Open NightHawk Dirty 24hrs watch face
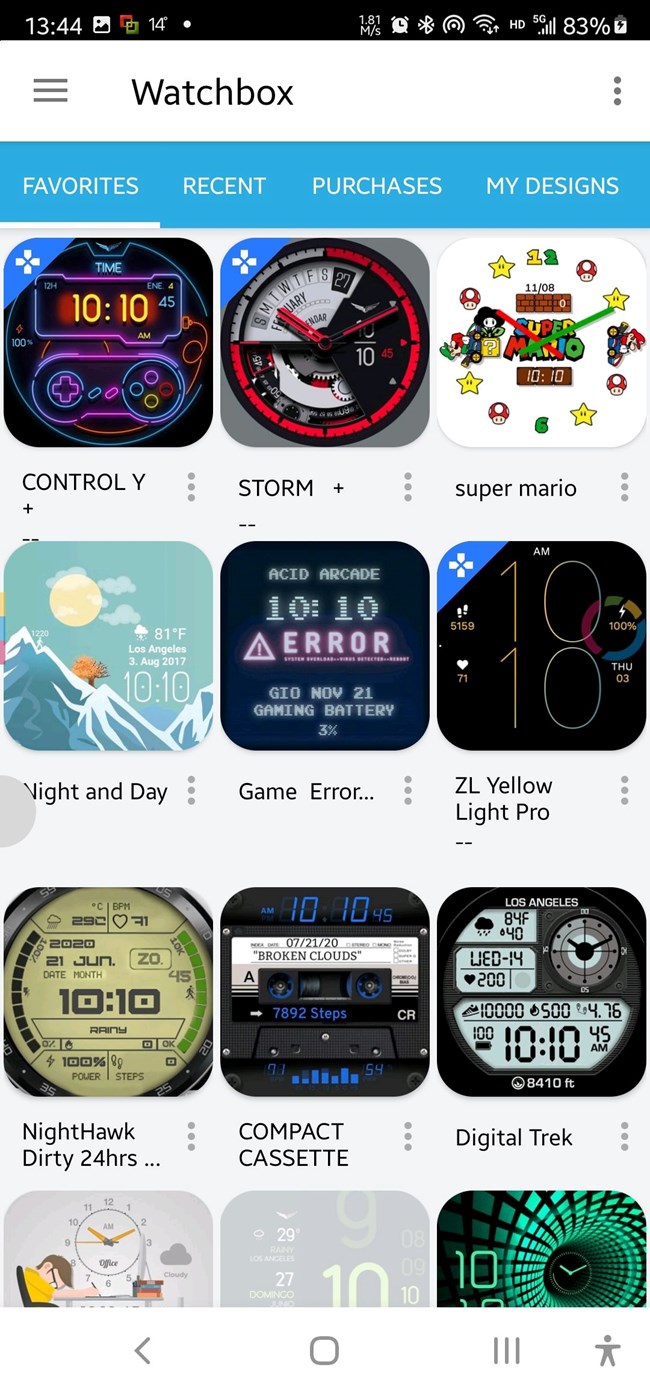 pos(108,992)
